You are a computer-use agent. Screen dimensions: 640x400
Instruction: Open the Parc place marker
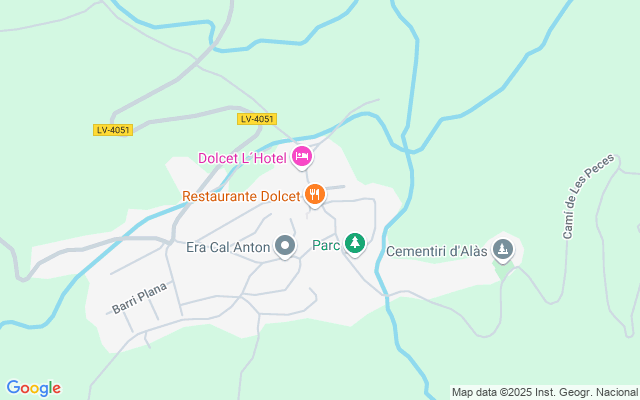coord(354,243)
